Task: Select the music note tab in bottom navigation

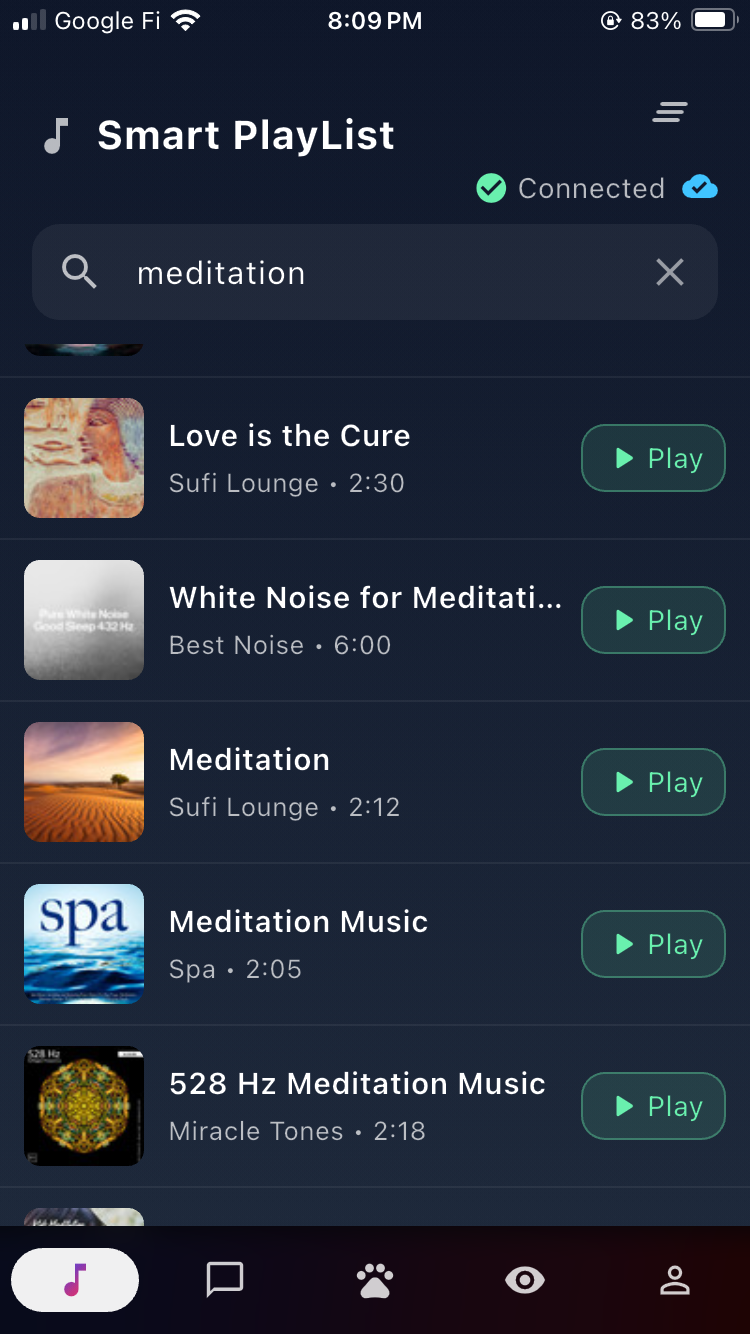Action: (x=74, y=1279)
